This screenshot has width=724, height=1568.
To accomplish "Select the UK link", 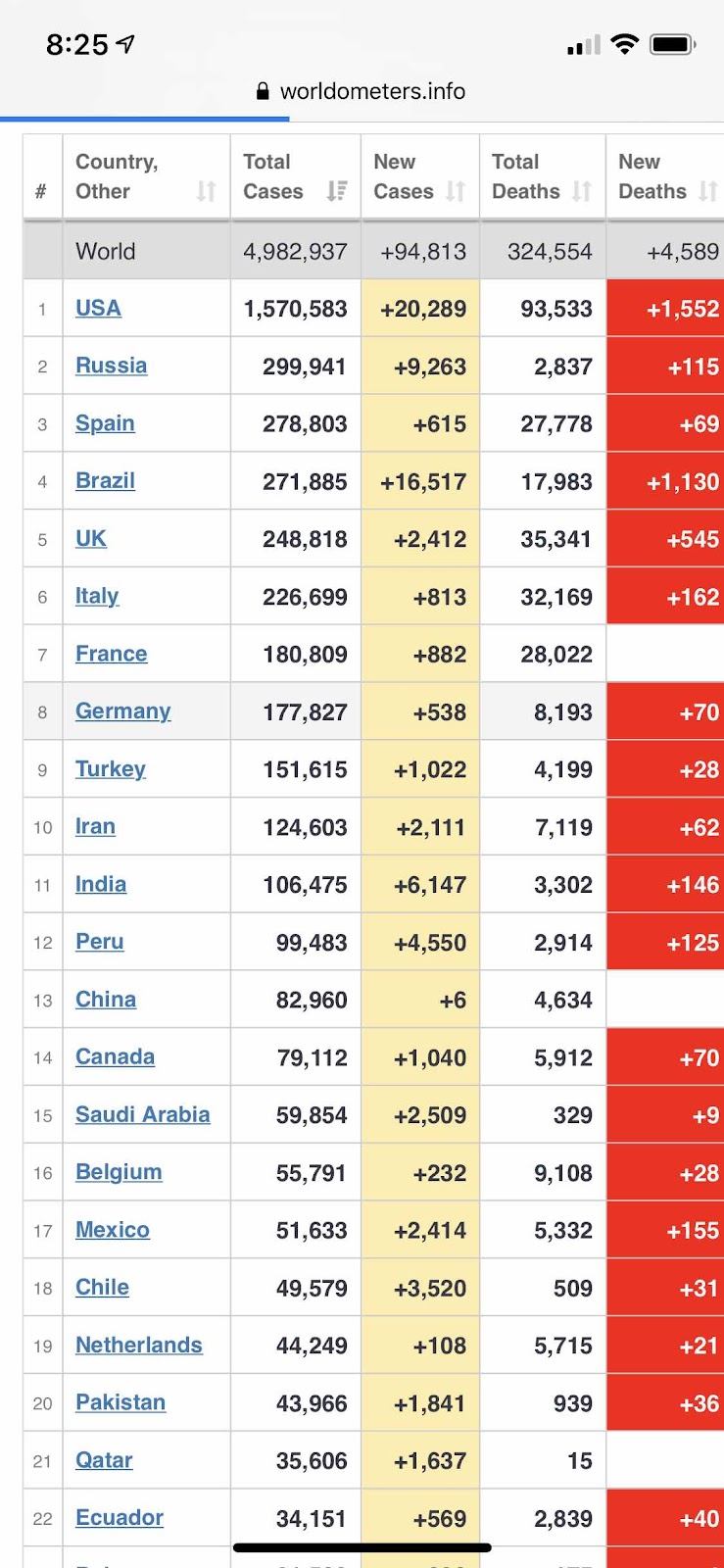I will point(91,538).
